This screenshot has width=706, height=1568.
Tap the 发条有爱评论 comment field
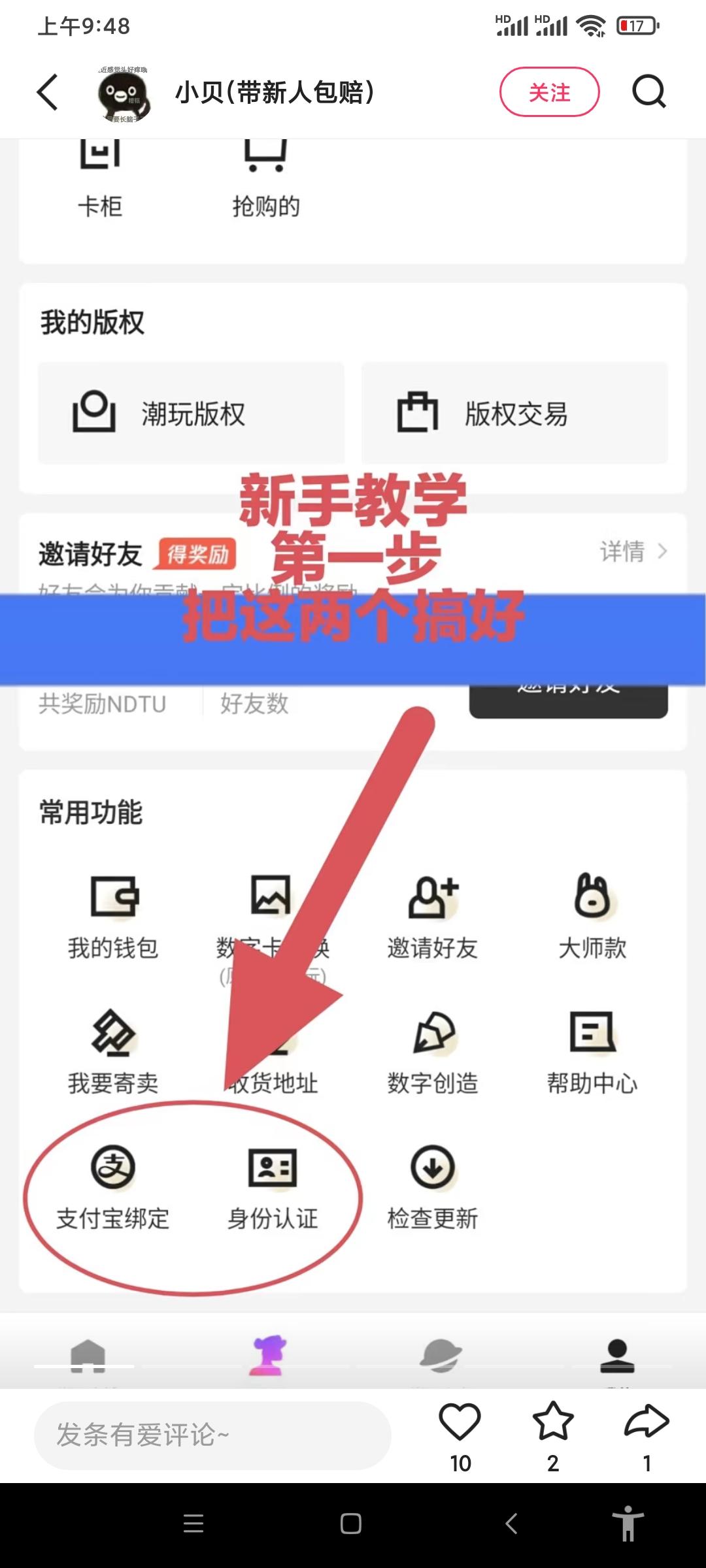pyautogui.click(x=212, y=1435)
